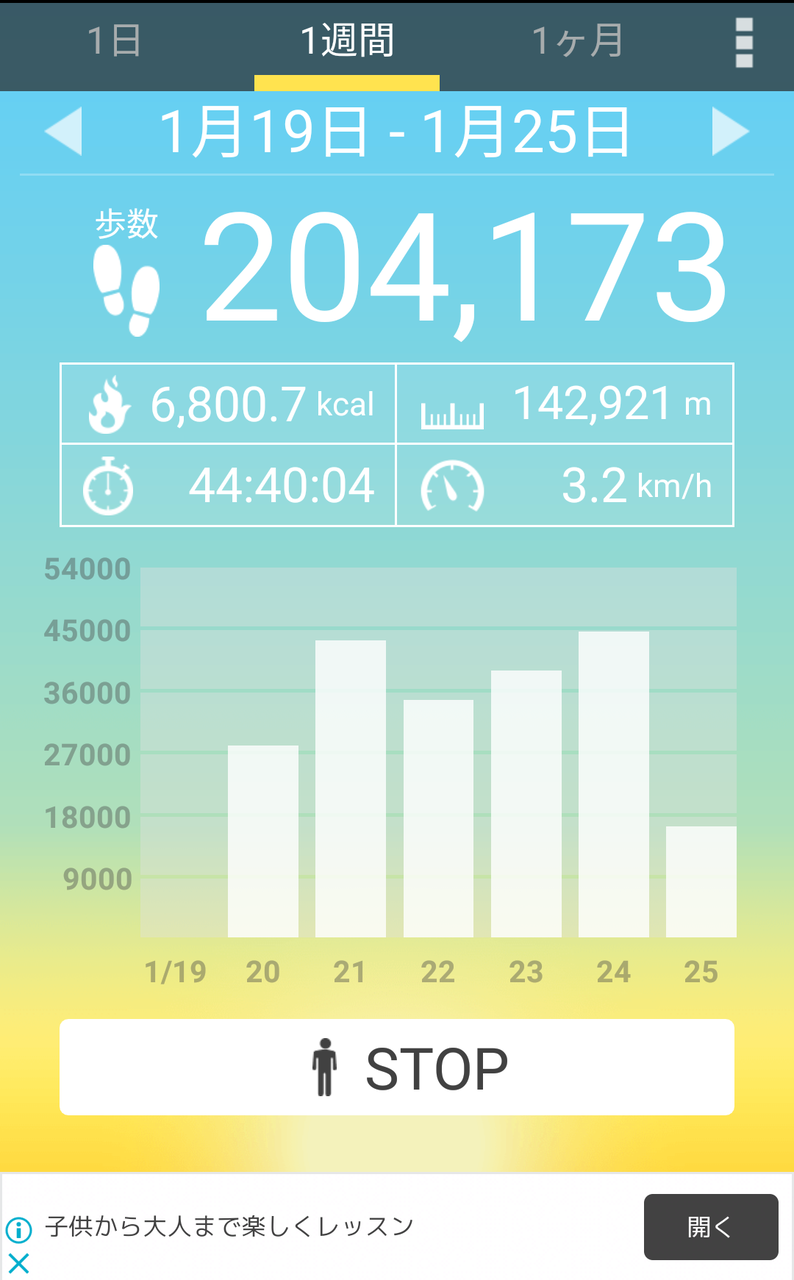The image size is (794, 1280).
Task: Open the ad with the 開く button
Action: coord(710,1227)
